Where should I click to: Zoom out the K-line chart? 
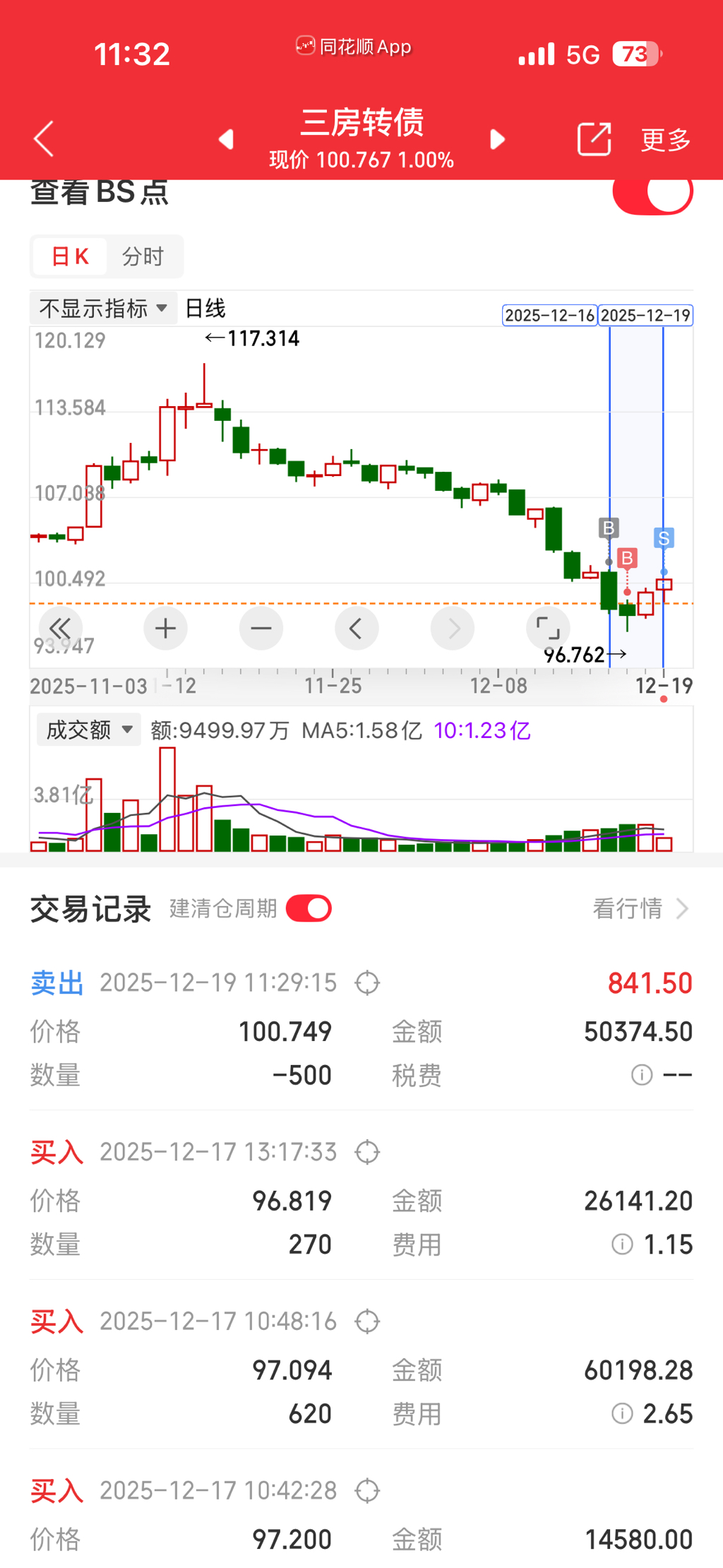(x=261, y=628)
